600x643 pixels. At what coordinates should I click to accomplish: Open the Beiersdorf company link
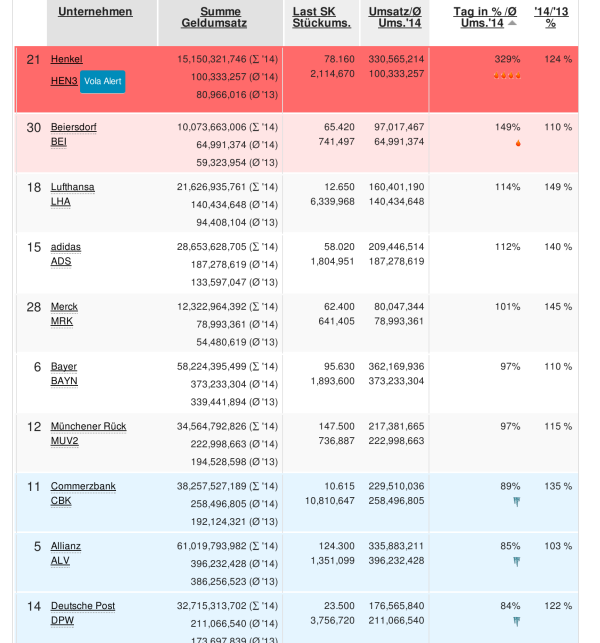coord(74,127)
